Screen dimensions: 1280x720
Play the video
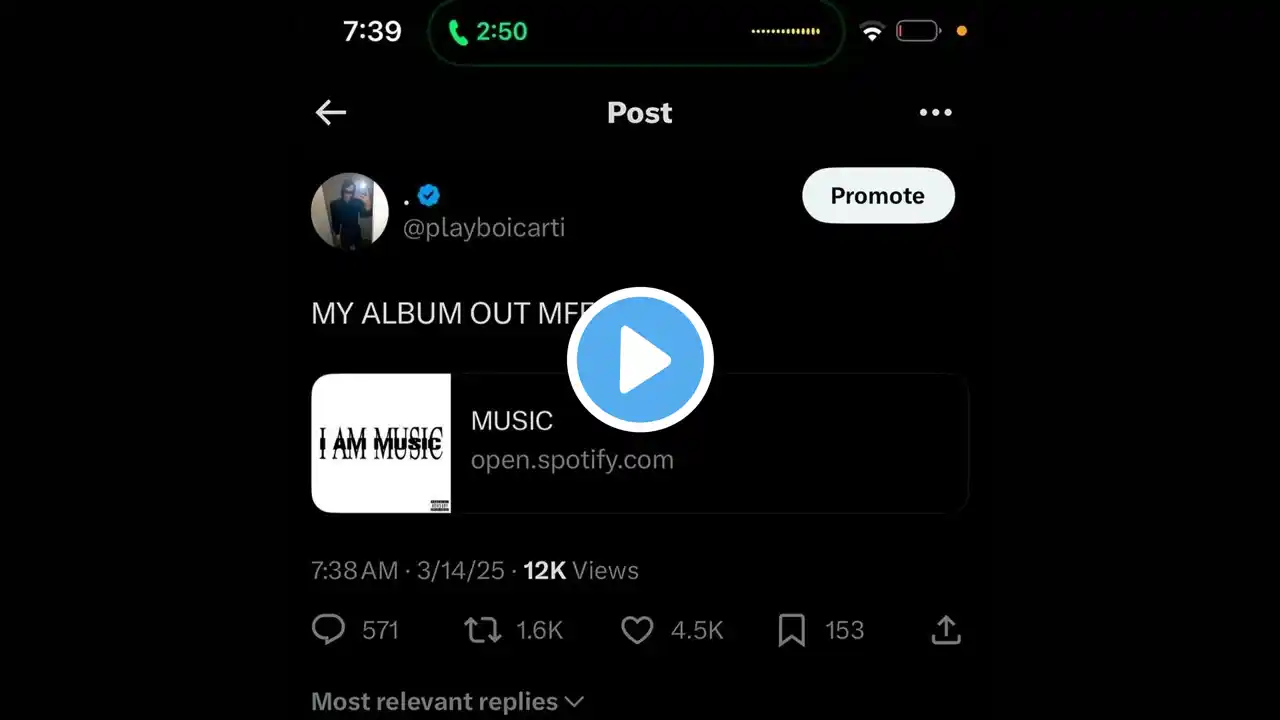640,360
